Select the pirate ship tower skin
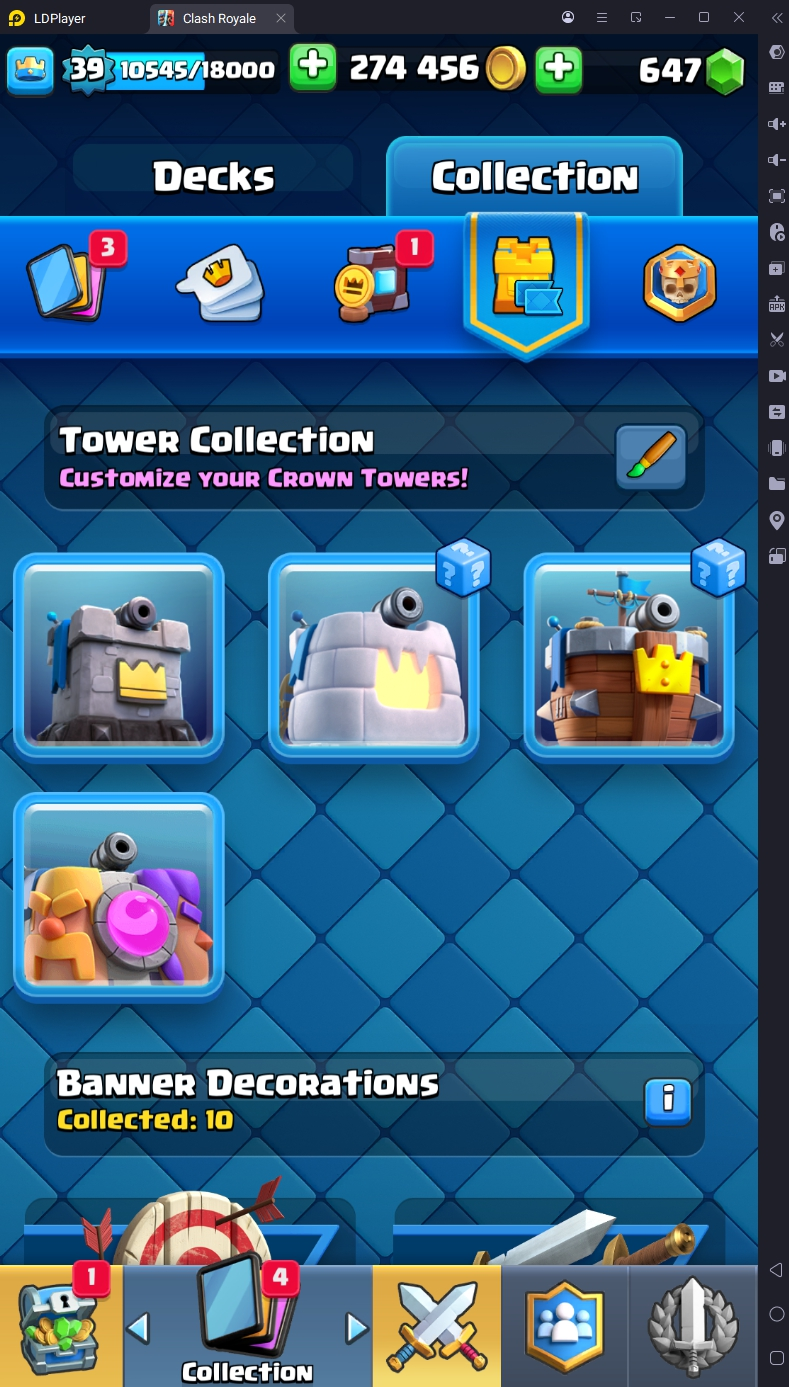The image size is (789, 1387). [x=629, y=656]
